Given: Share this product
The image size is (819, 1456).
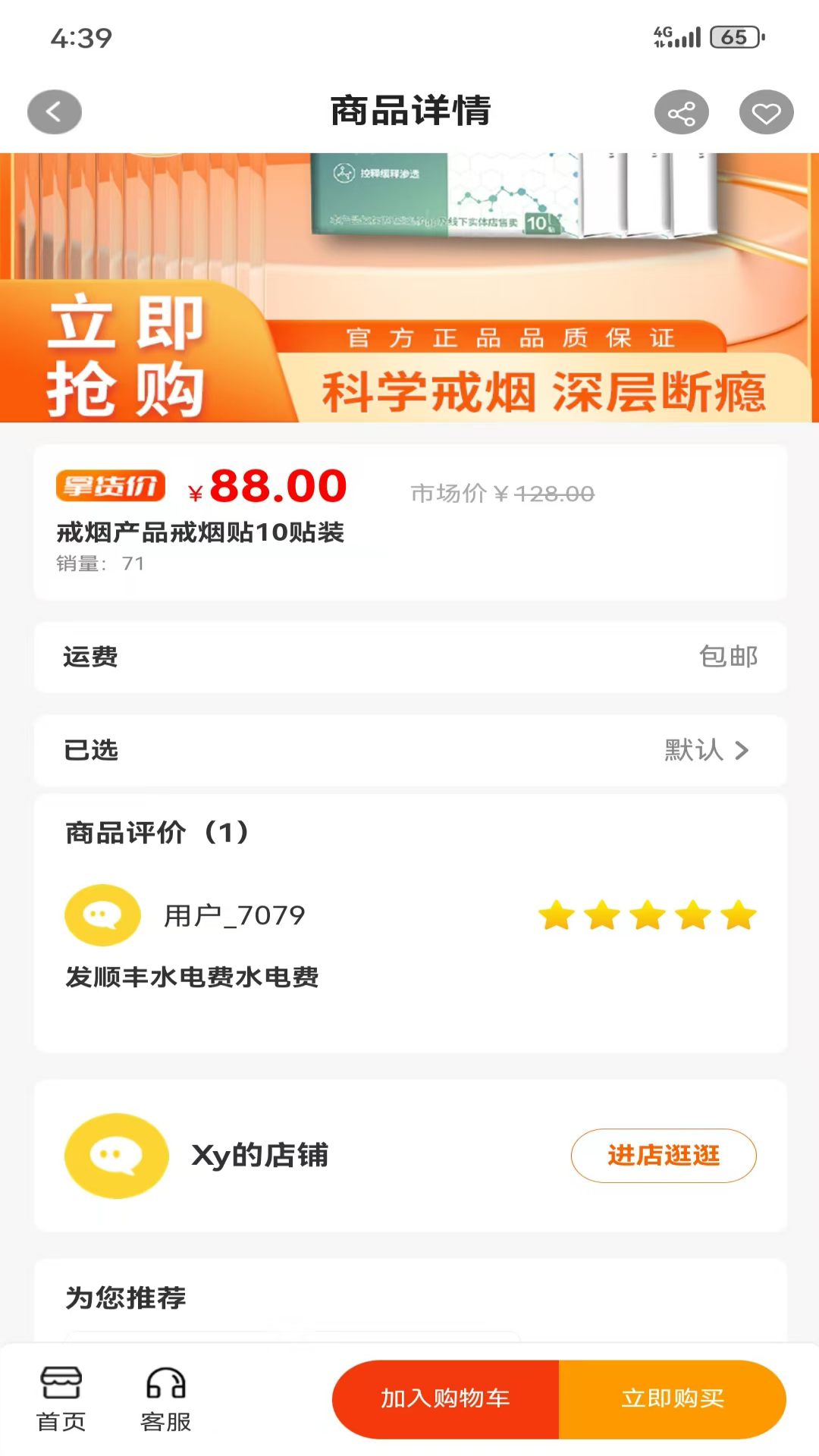Looking at the screenshot, I should tap(681, 113).
